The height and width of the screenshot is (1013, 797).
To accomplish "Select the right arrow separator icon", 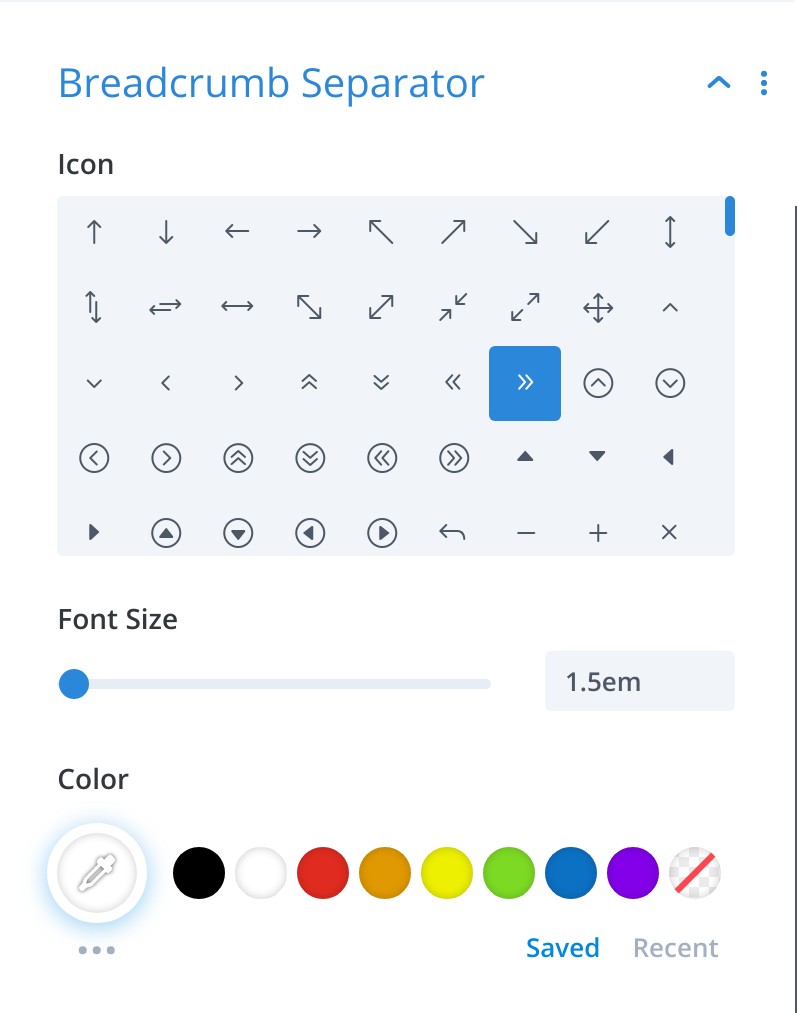I will (309, 231).
